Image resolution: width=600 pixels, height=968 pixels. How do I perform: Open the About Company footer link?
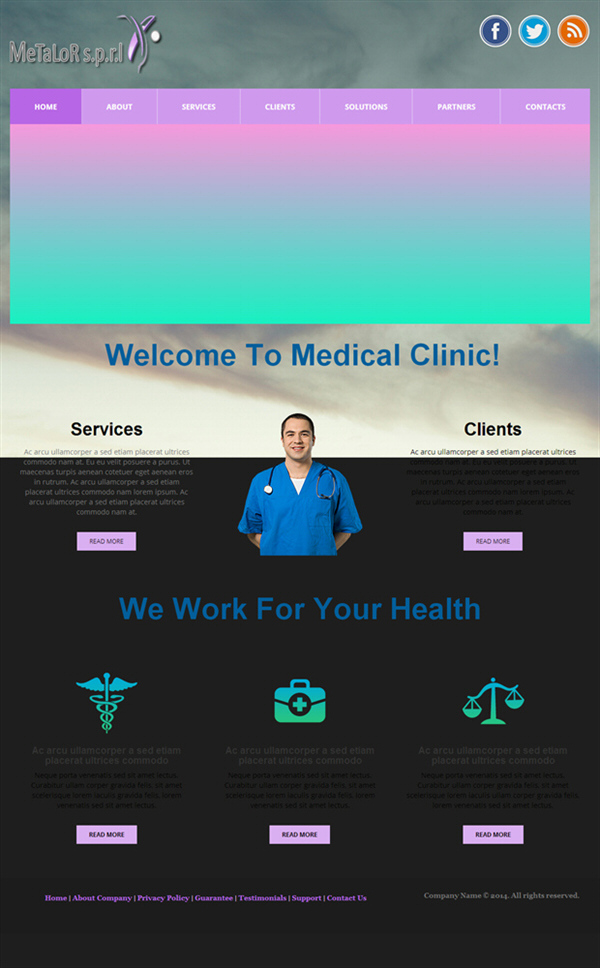coord(102,898)
